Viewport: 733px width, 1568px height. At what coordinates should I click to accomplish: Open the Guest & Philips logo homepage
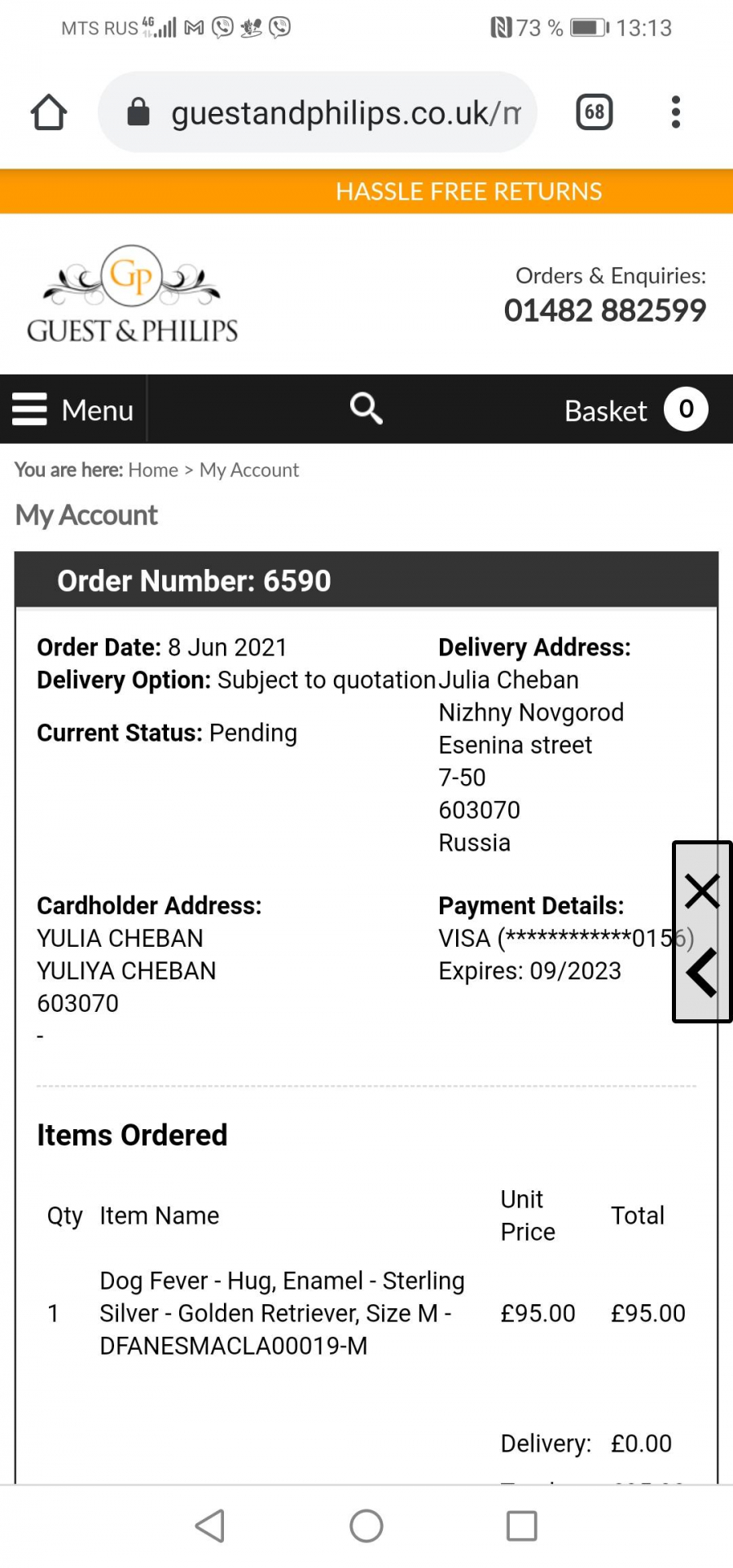pos(132,294)
